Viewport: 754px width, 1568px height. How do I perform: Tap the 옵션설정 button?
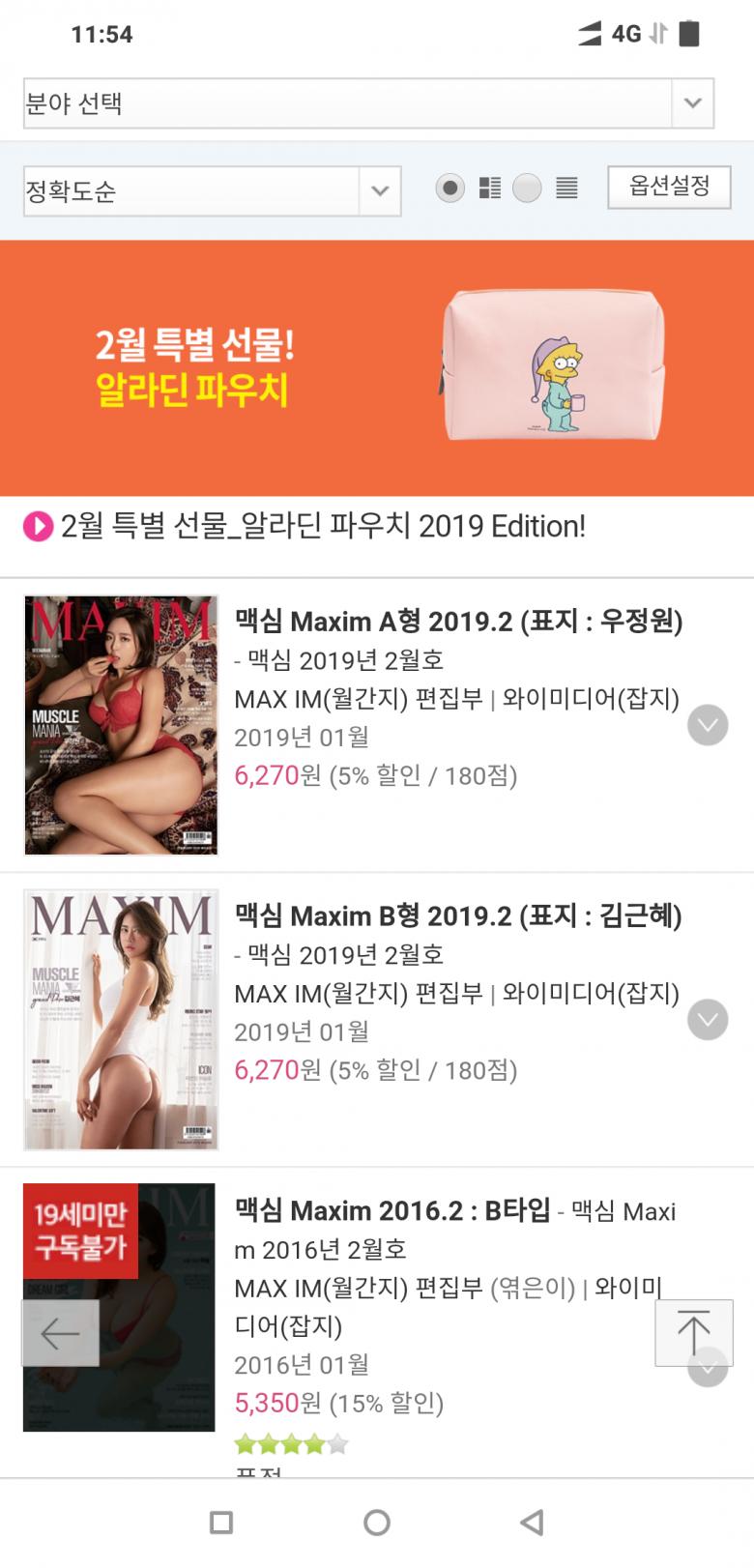tap(669, 187)
